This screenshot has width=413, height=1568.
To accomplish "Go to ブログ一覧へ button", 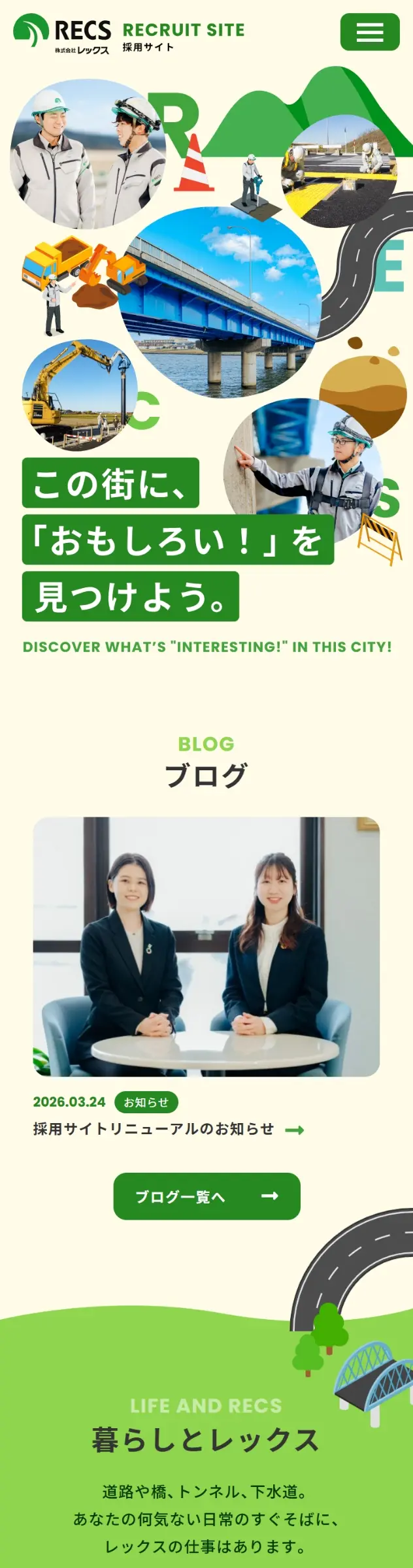I will [x=206, y=1196].
